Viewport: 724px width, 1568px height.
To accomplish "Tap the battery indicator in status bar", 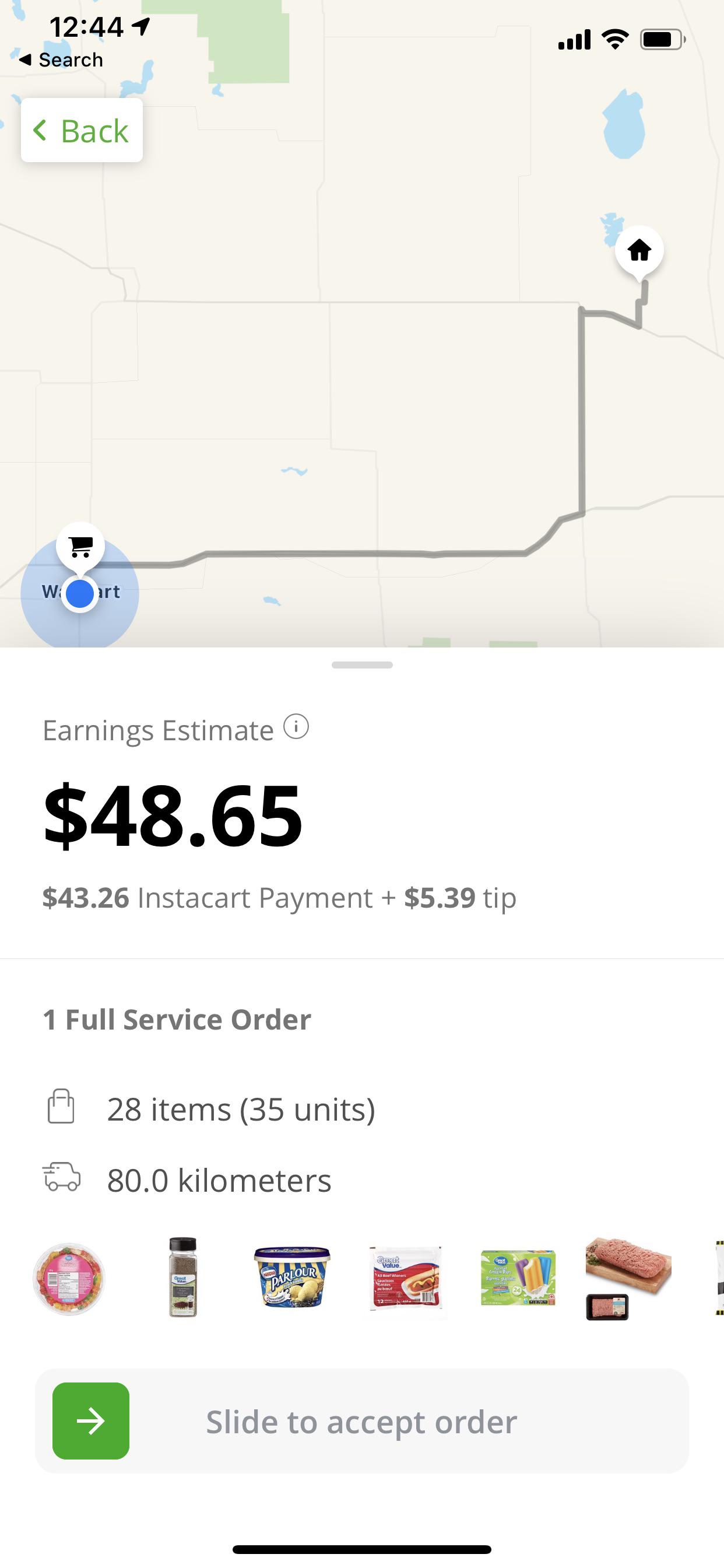I will (x=660, y=38).
